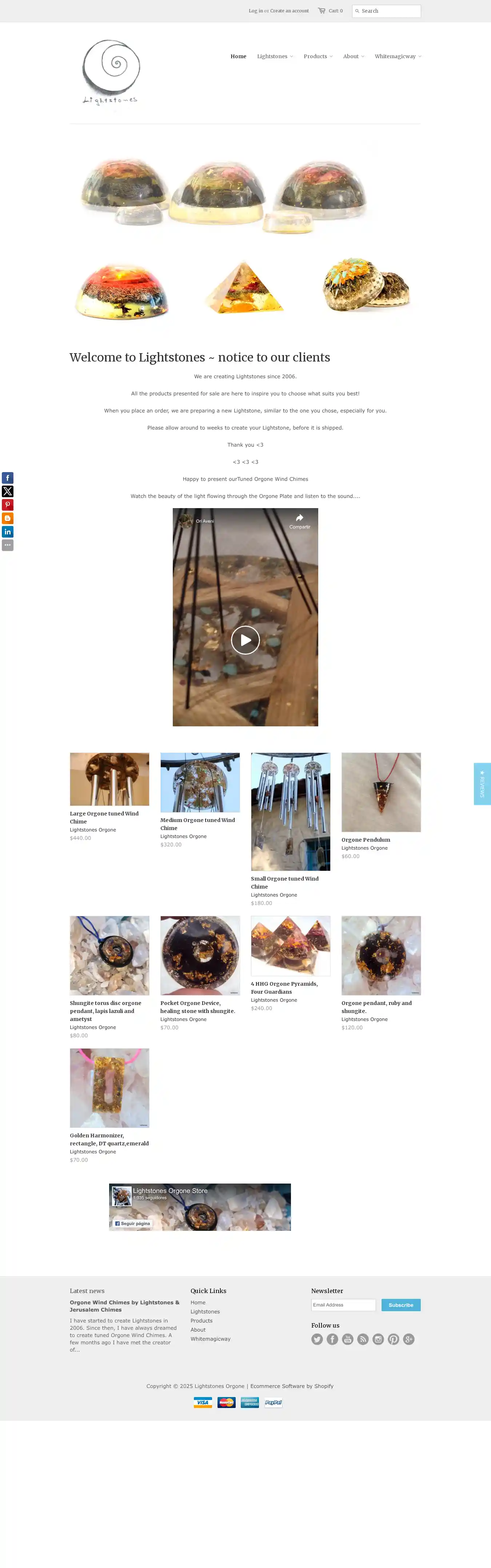Image resolution: width=491 pixels, height=1568 pixels.
Task: Expand the About menu
Action: [353, 57]
